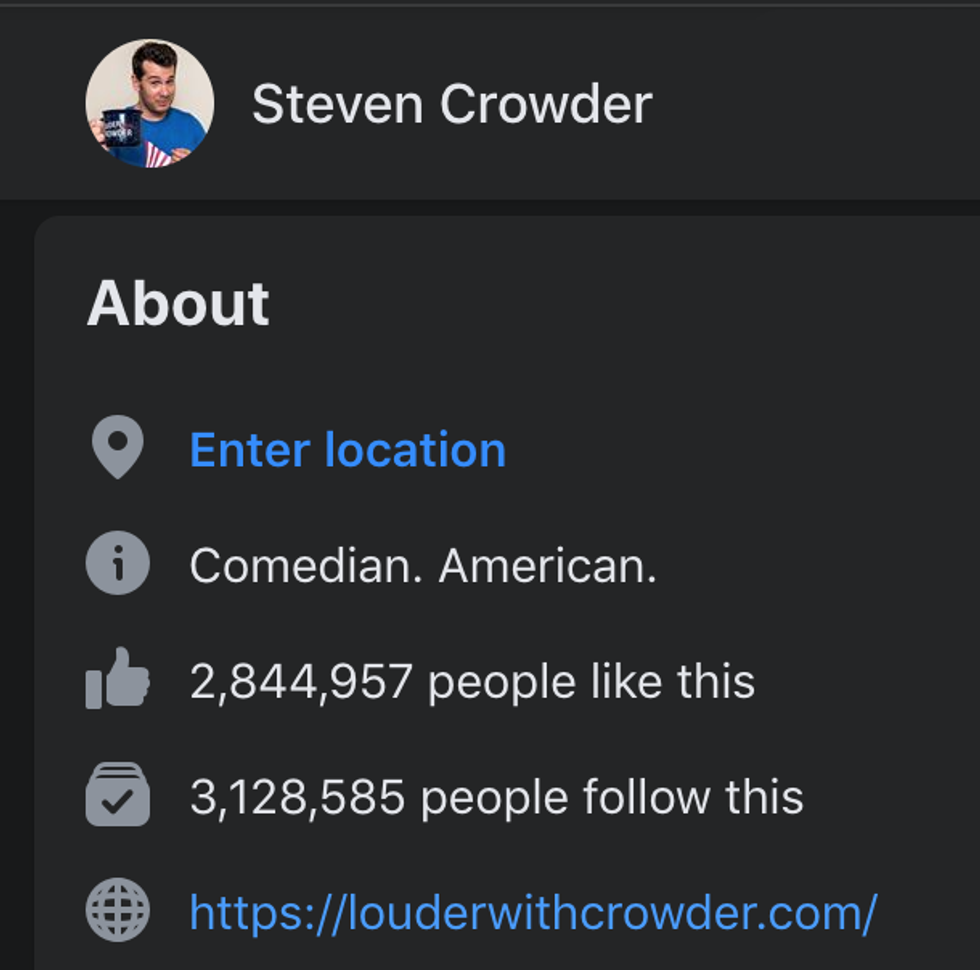Open the louderwithcrowder.com website link

(533, 911)
